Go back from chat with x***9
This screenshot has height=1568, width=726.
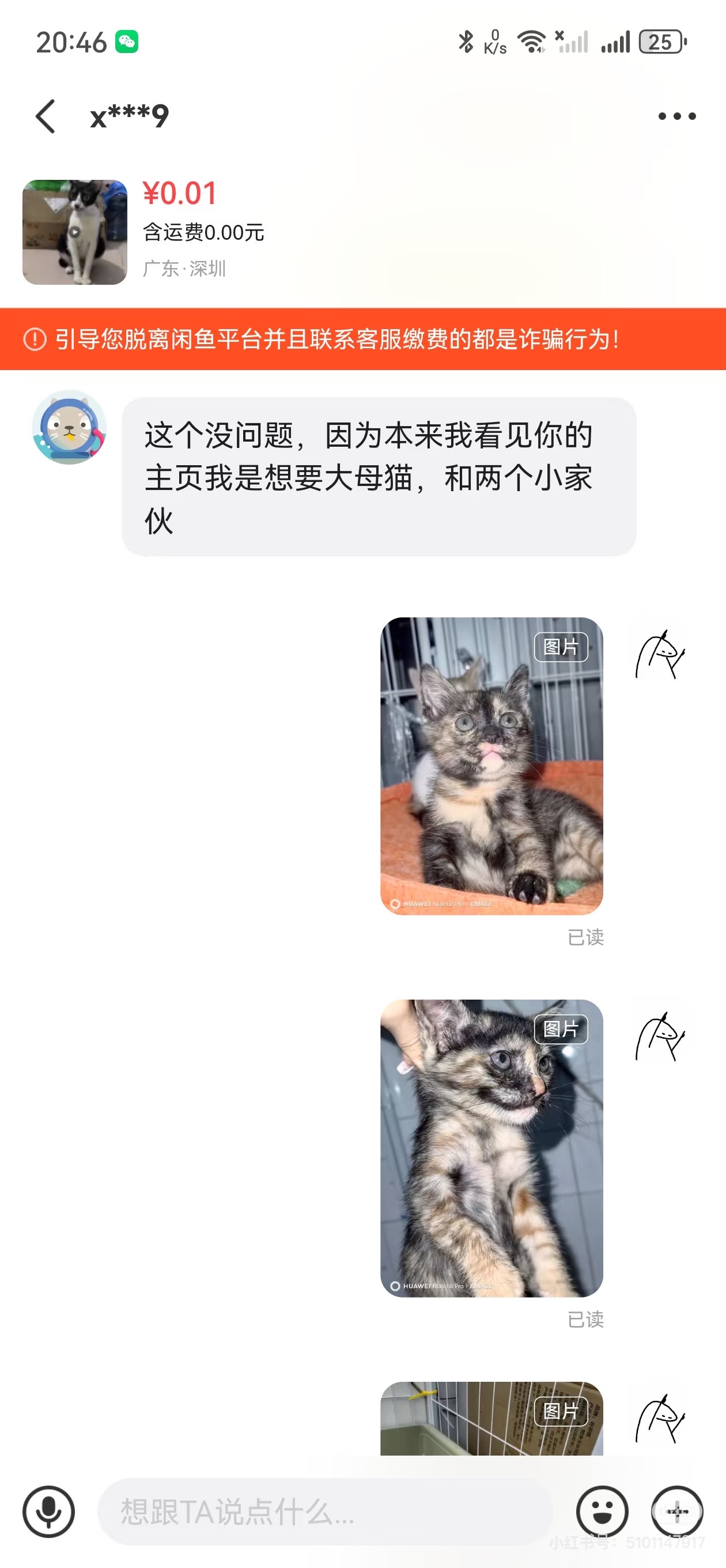46,116
